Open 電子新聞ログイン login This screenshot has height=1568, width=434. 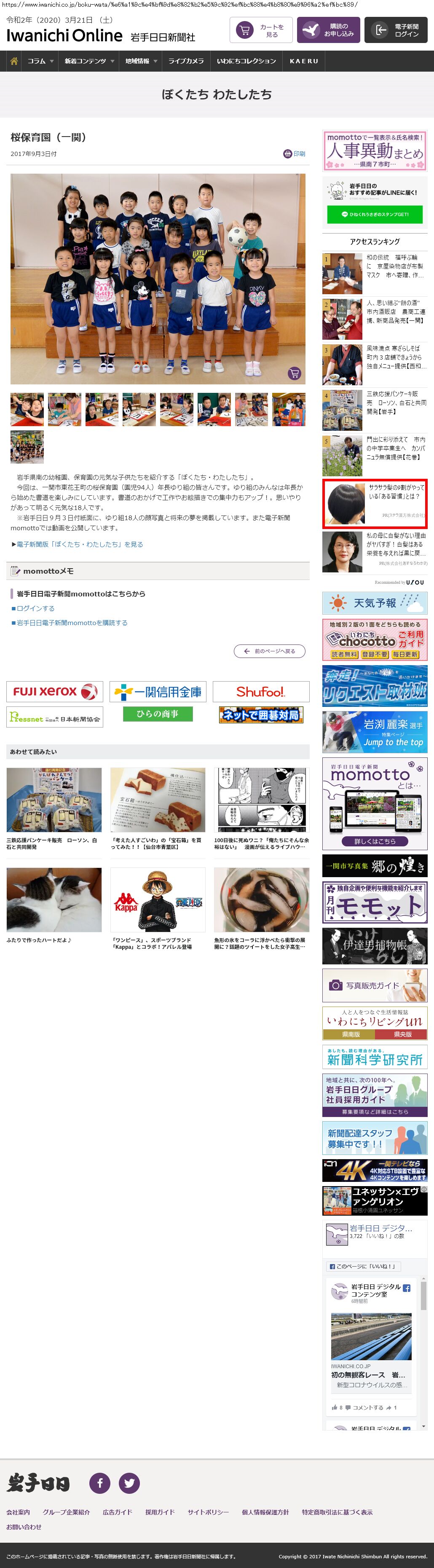click(x=396, y=30)
